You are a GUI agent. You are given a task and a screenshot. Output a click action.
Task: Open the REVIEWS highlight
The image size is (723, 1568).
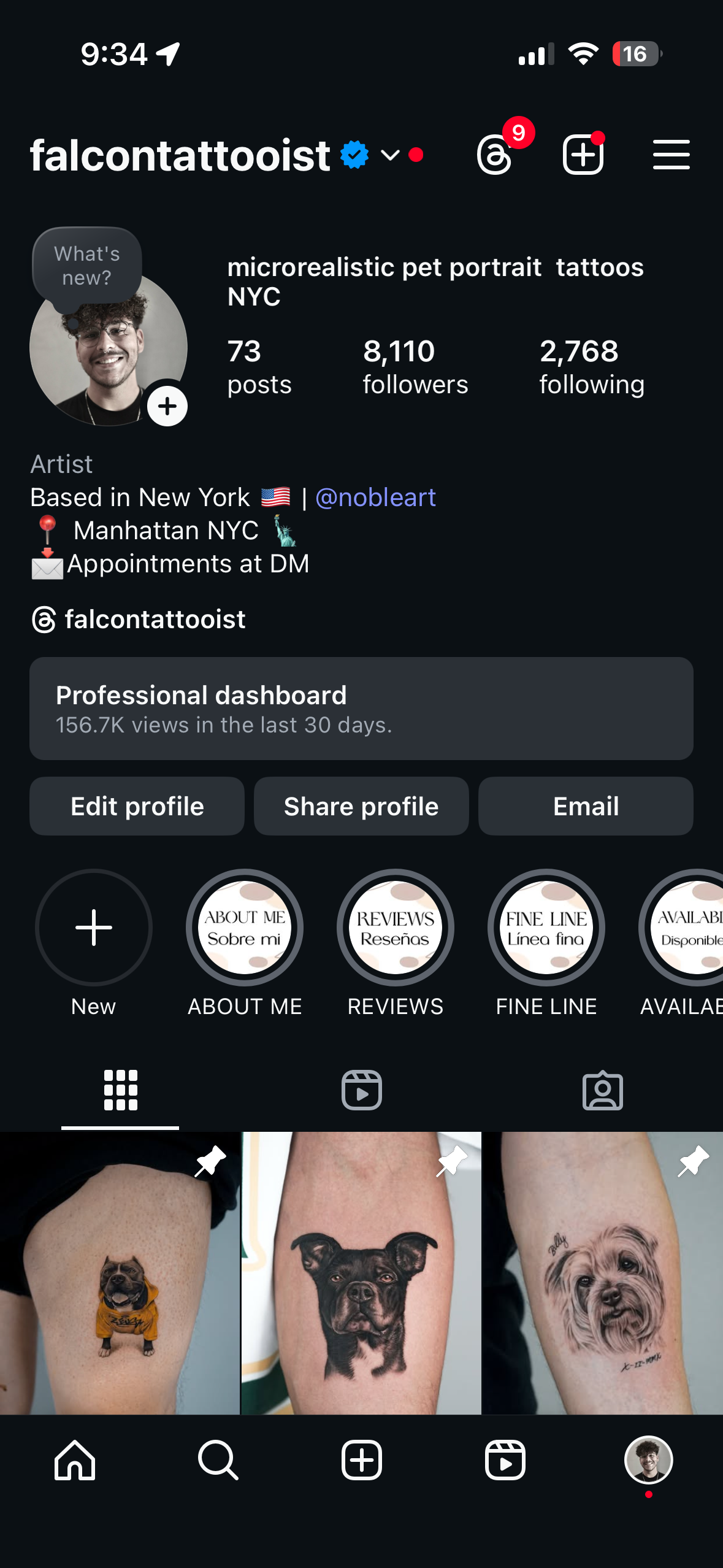[396, 928]
